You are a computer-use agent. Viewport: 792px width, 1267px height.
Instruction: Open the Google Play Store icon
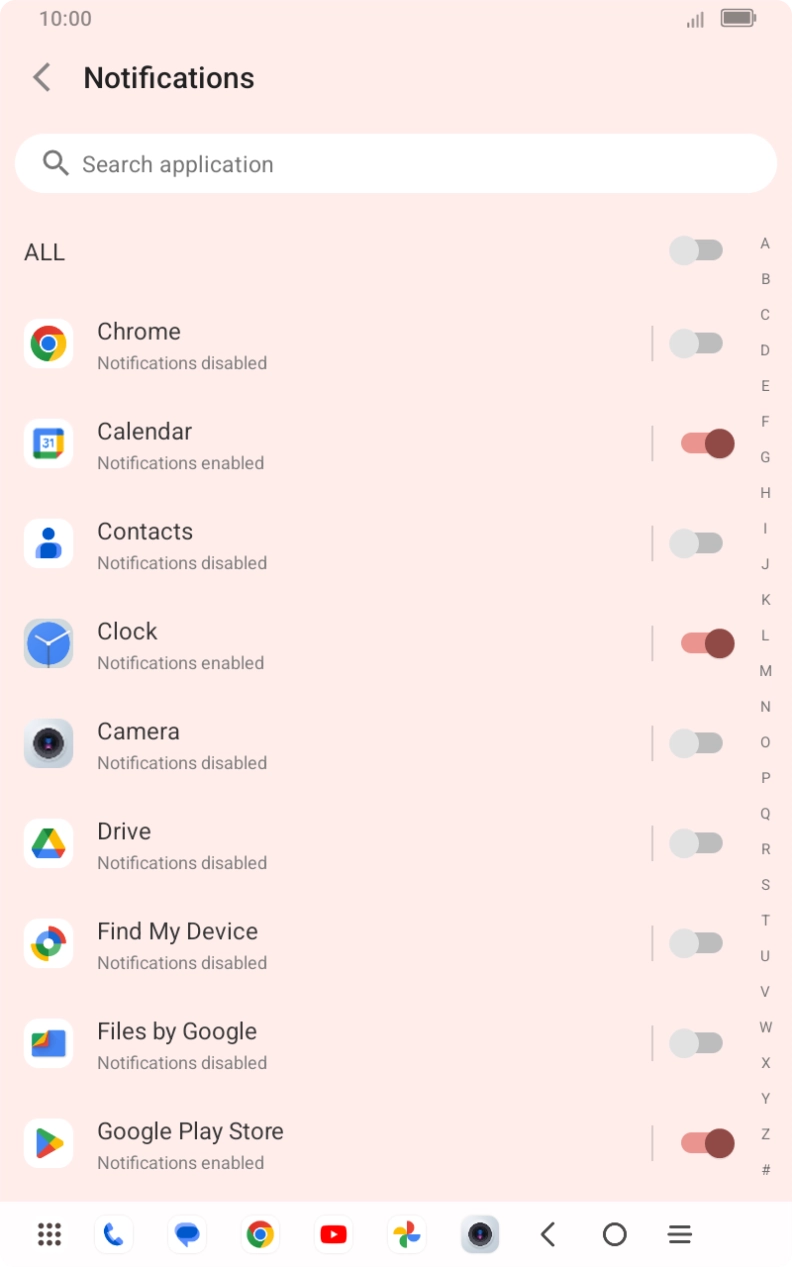48,1143
